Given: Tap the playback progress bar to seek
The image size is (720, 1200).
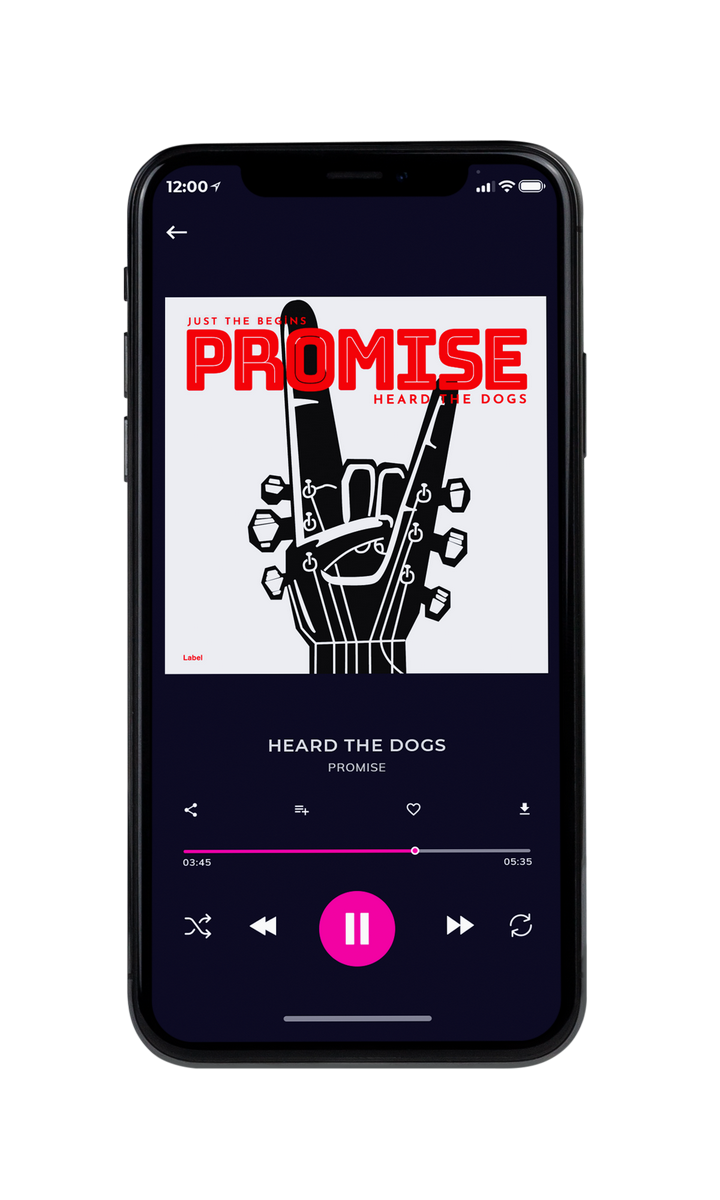Looking at the screenshot, I should (x=357, y=851).
